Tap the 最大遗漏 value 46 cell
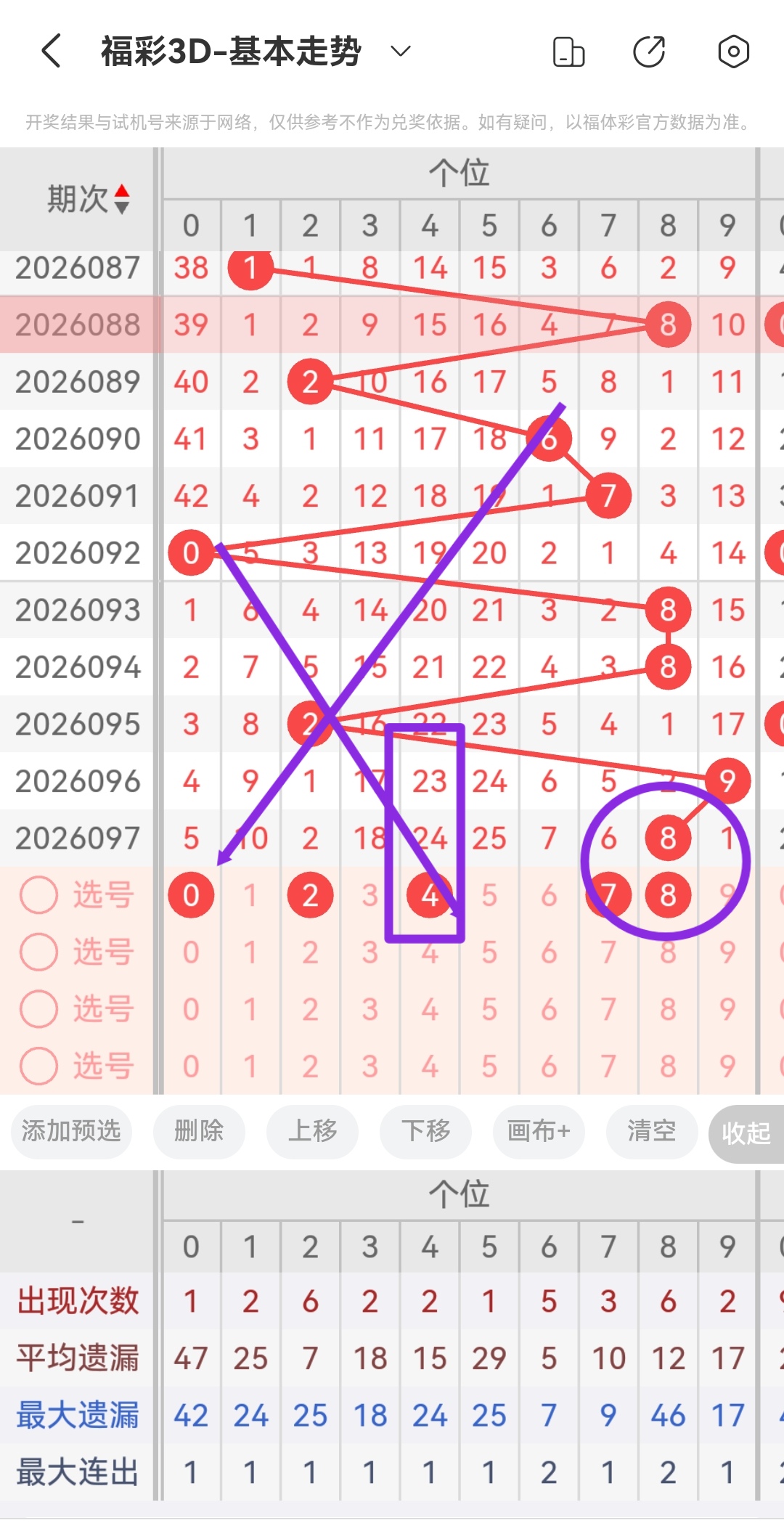This screenshot has height=1526, width=784. click(x=667, y=1414)
